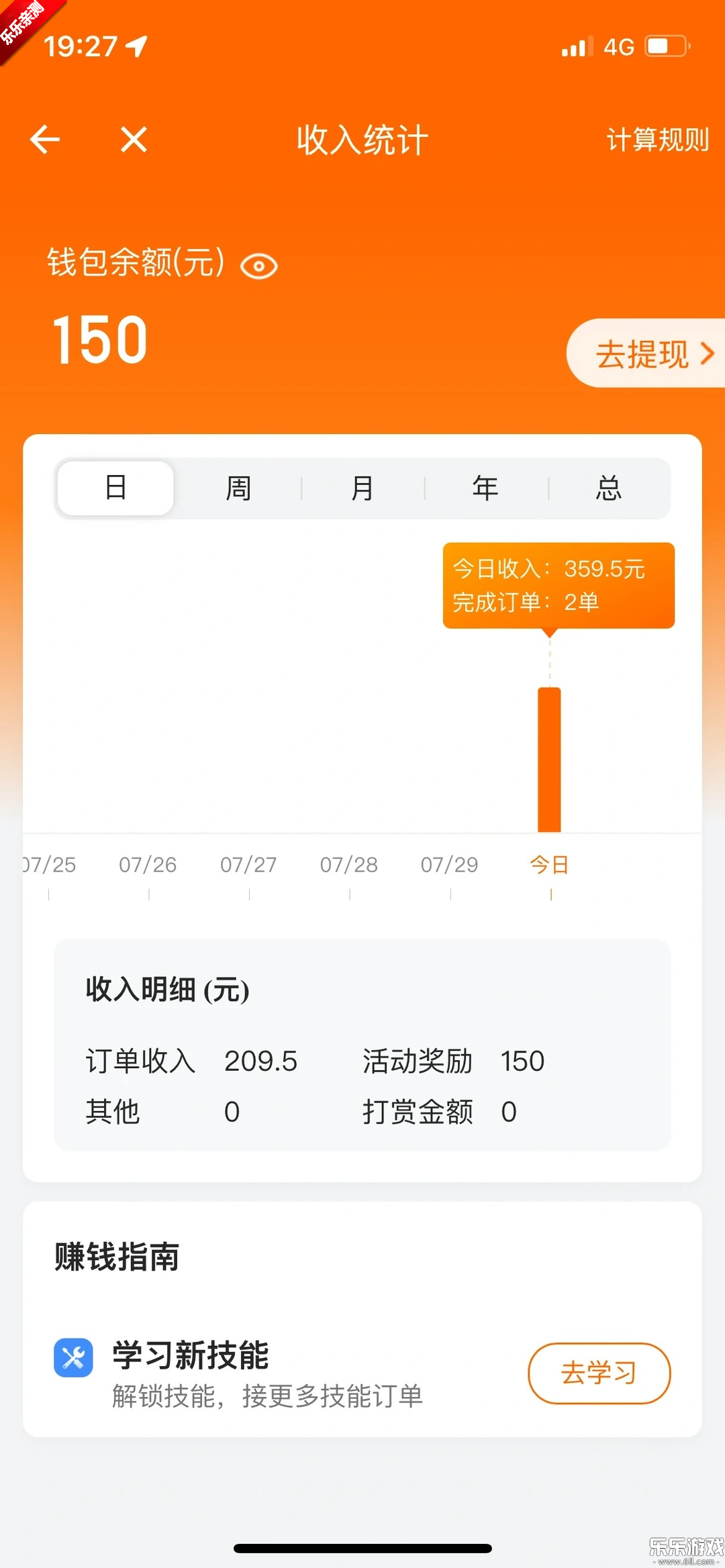The height and width of the screenshot is (1568, 725).
Task: Tap the 07/28 date label
Action: pos(348,866)
